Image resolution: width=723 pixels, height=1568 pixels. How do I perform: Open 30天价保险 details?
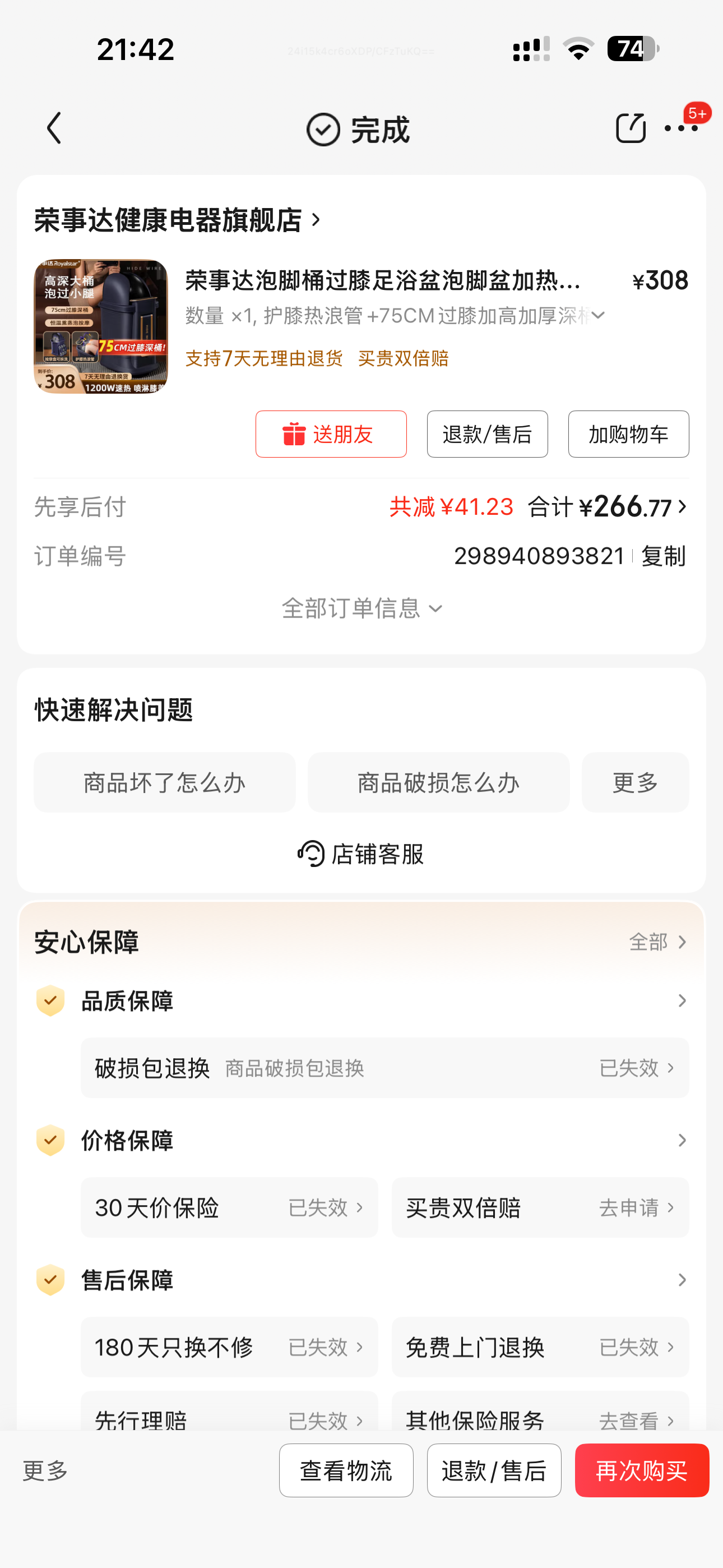point(229,1207)
